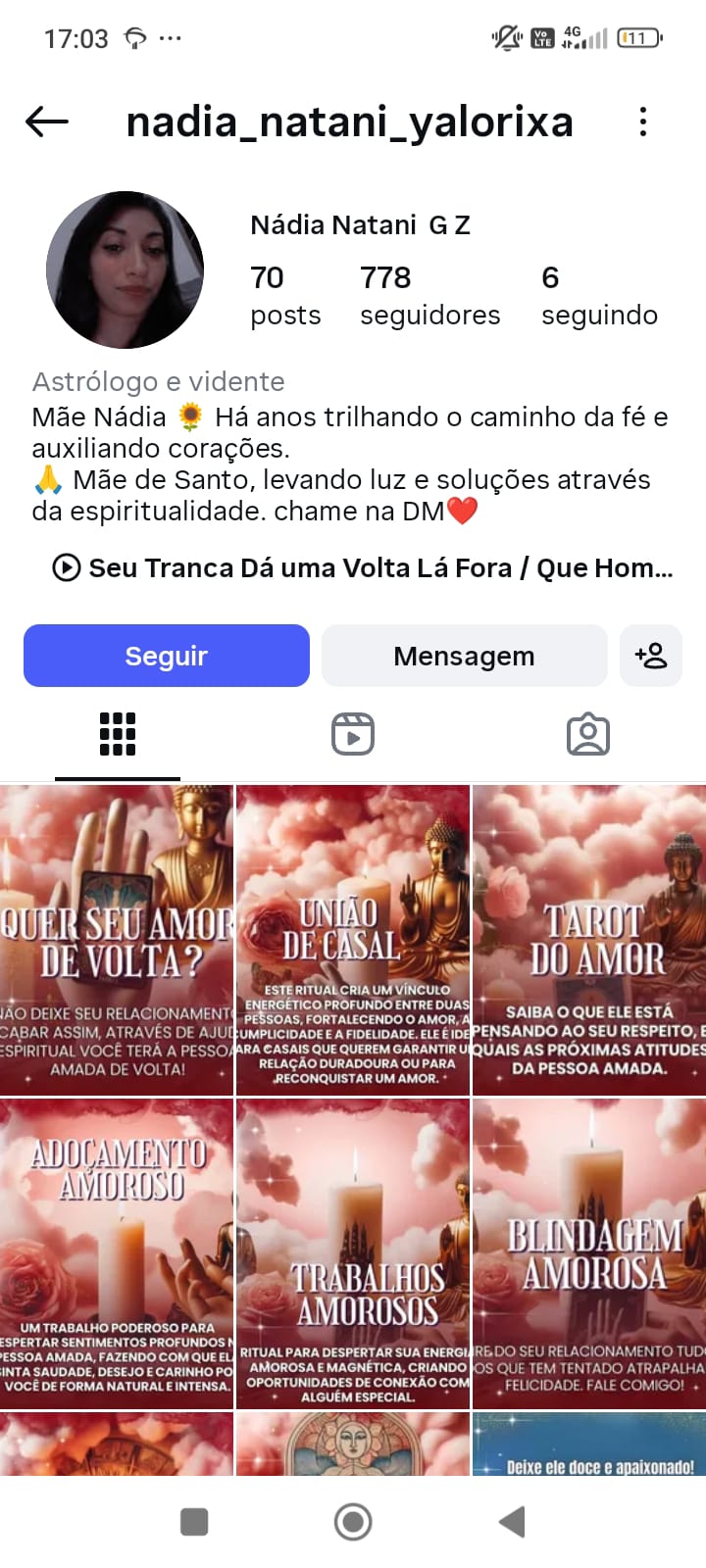
Task: Open the 'Tarot do Amor' post
Action: tap(589, 940)
